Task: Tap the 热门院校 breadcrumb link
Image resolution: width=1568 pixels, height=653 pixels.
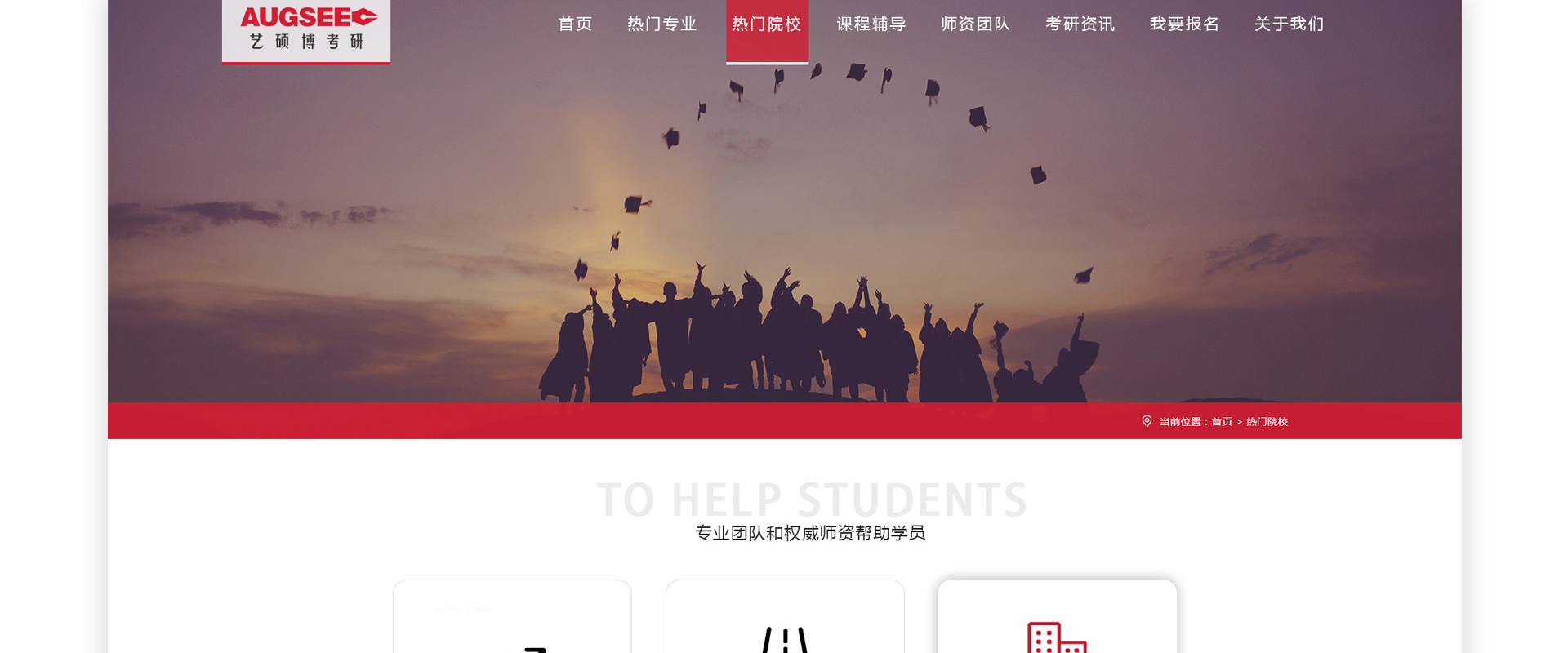Action: pyautogui.click(x=1267, y=422)
